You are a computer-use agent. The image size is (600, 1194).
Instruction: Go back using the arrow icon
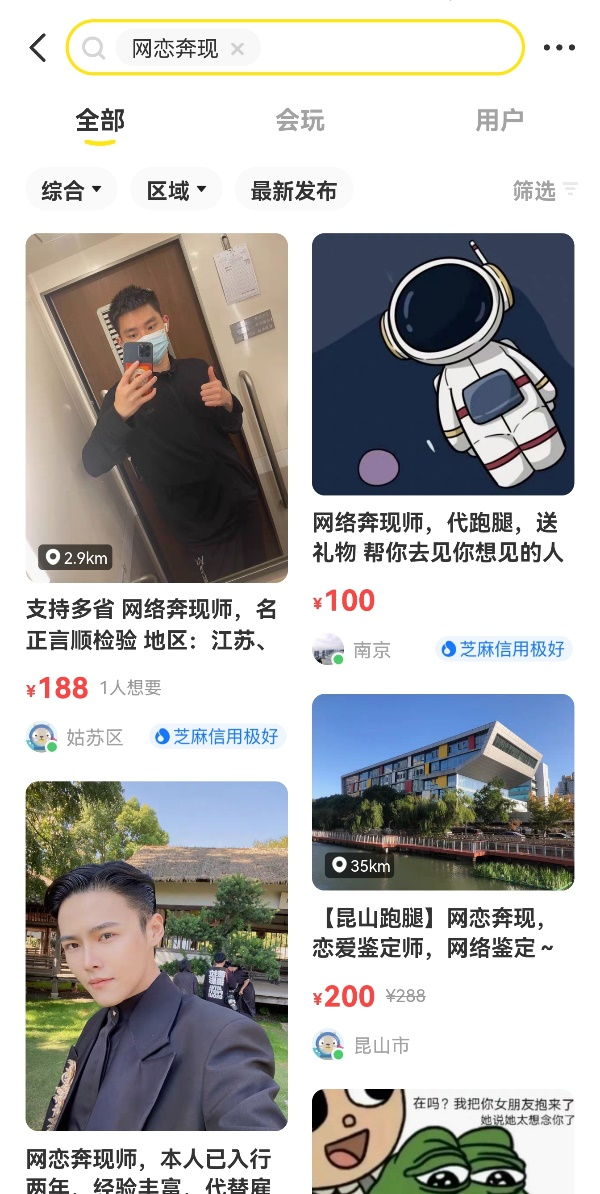pos(38,47)
